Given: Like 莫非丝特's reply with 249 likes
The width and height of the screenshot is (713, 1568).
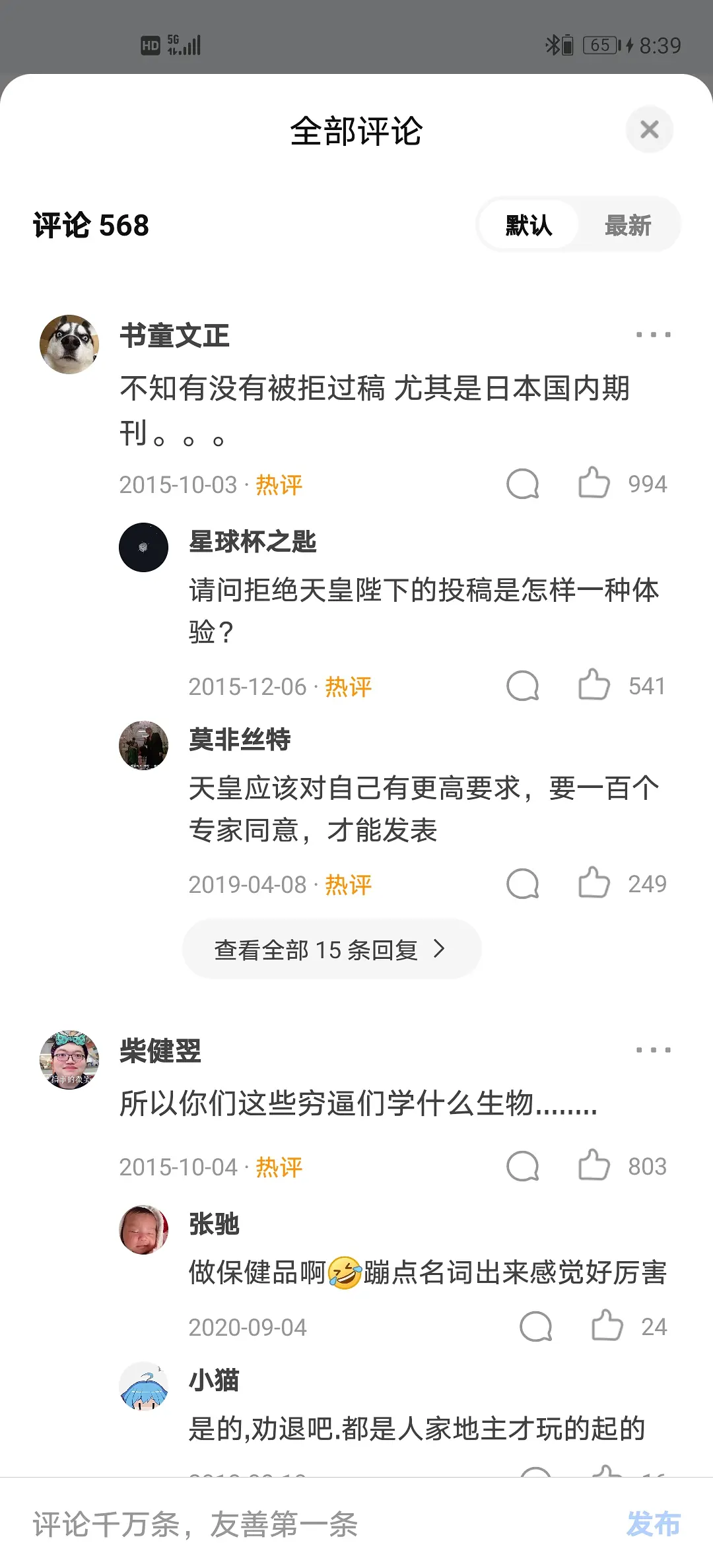Looking at the screenshot, I should (x=594, y=884).
